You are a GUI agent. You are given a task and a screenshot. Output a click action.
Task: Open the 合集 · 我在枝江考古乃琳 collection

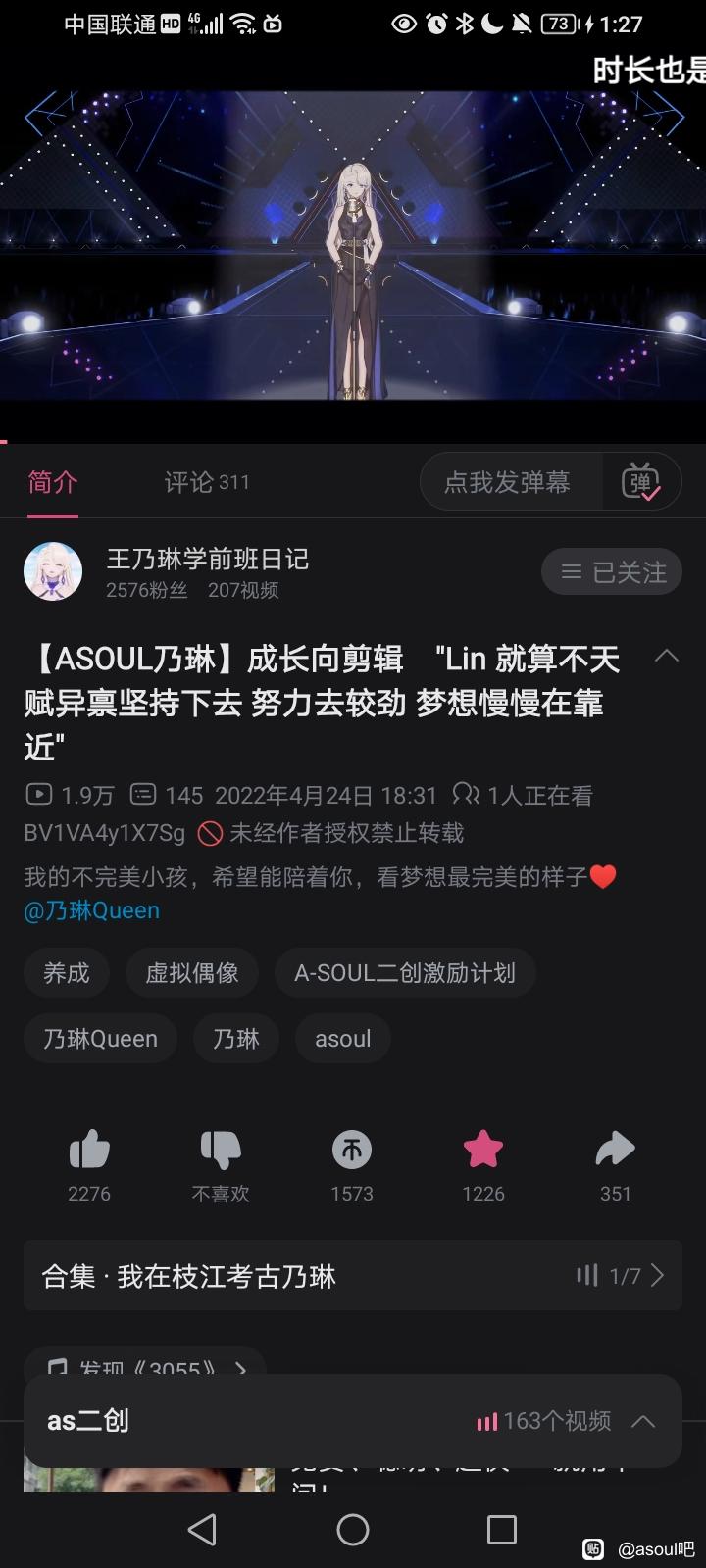point(353,1276)
